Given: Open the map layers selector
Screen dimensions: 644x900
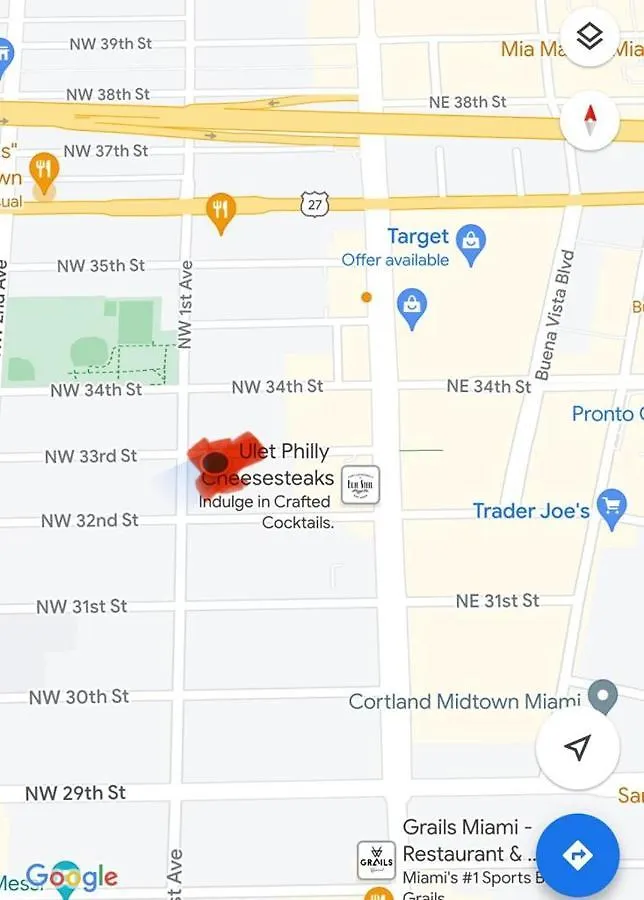Looking at the screenshot, I should [x=590, y=37].
